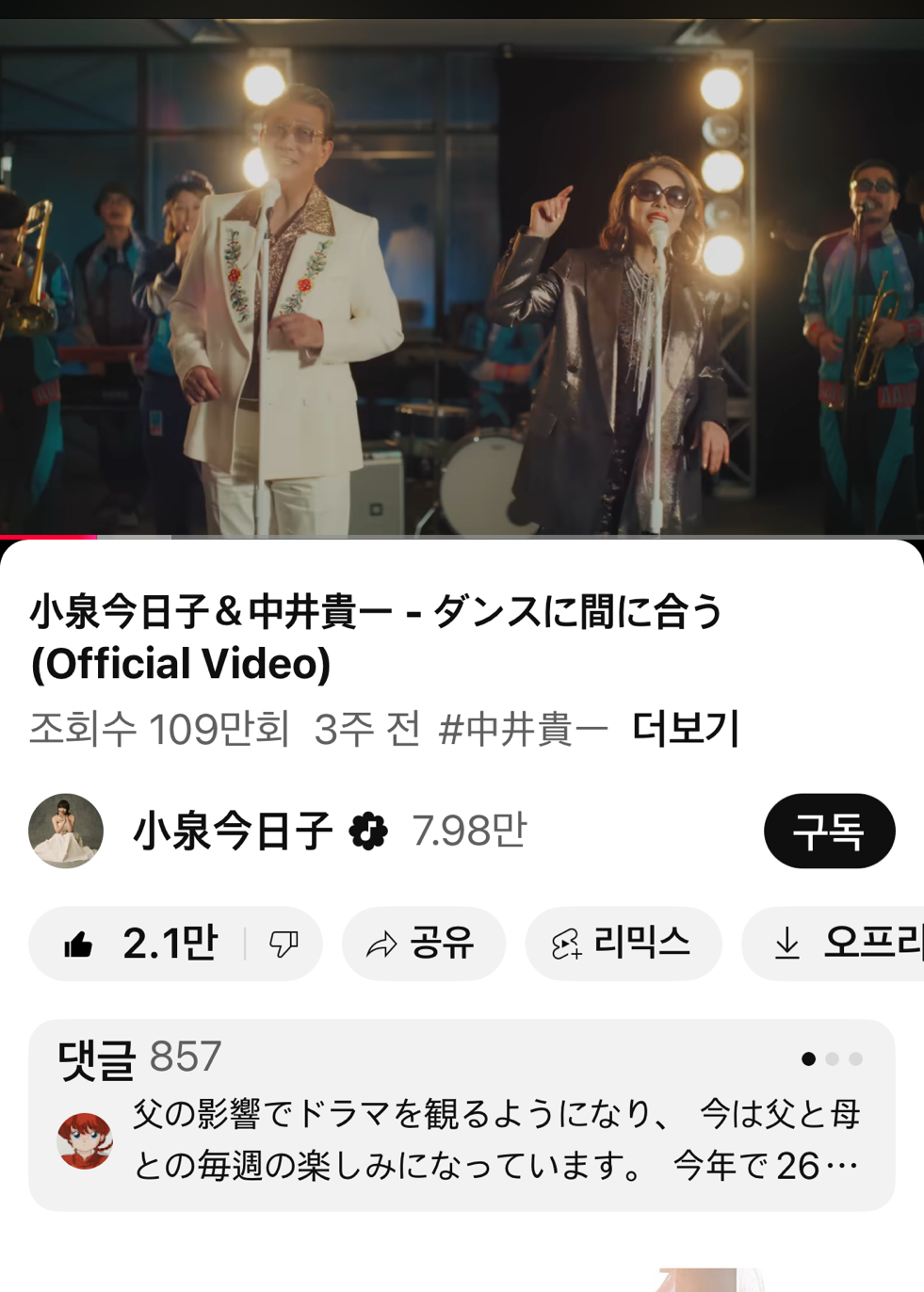Seek on the red video progress bar
This screenshot has width=924, height=1292.
click(462, 537)
